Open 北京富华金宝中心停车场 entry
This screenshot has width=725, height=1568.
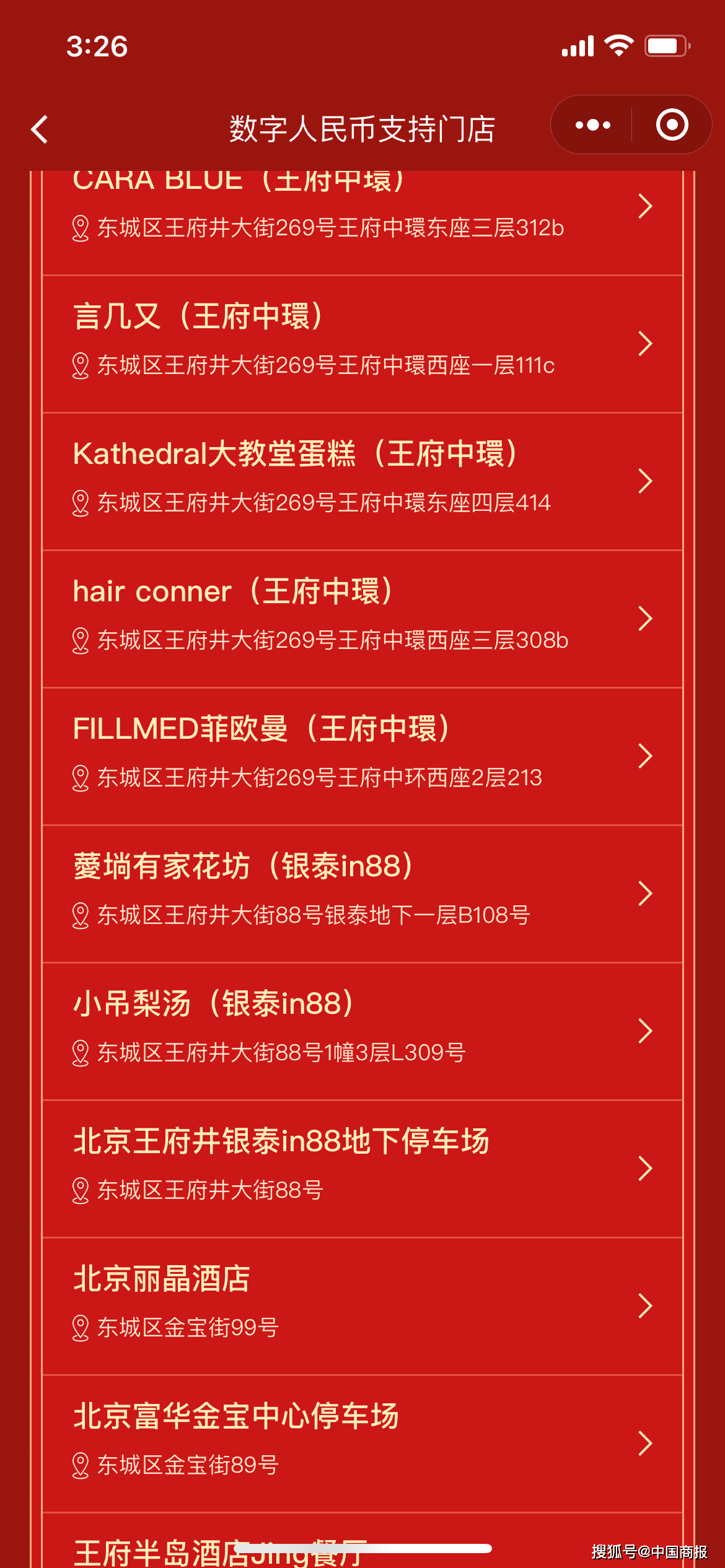click(362, 1444)
